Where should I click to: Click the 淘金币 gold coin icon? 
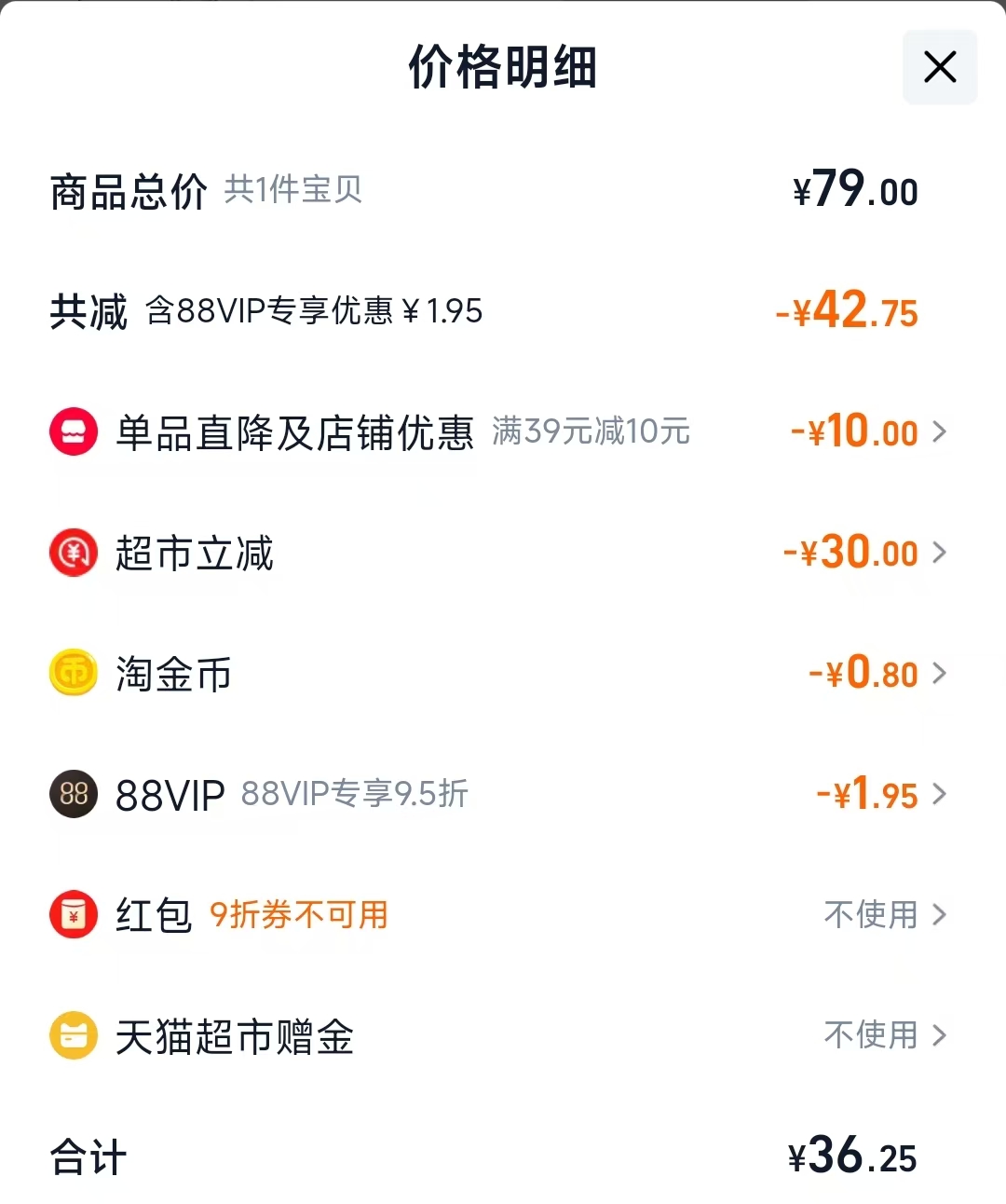(x=73, y=673)
